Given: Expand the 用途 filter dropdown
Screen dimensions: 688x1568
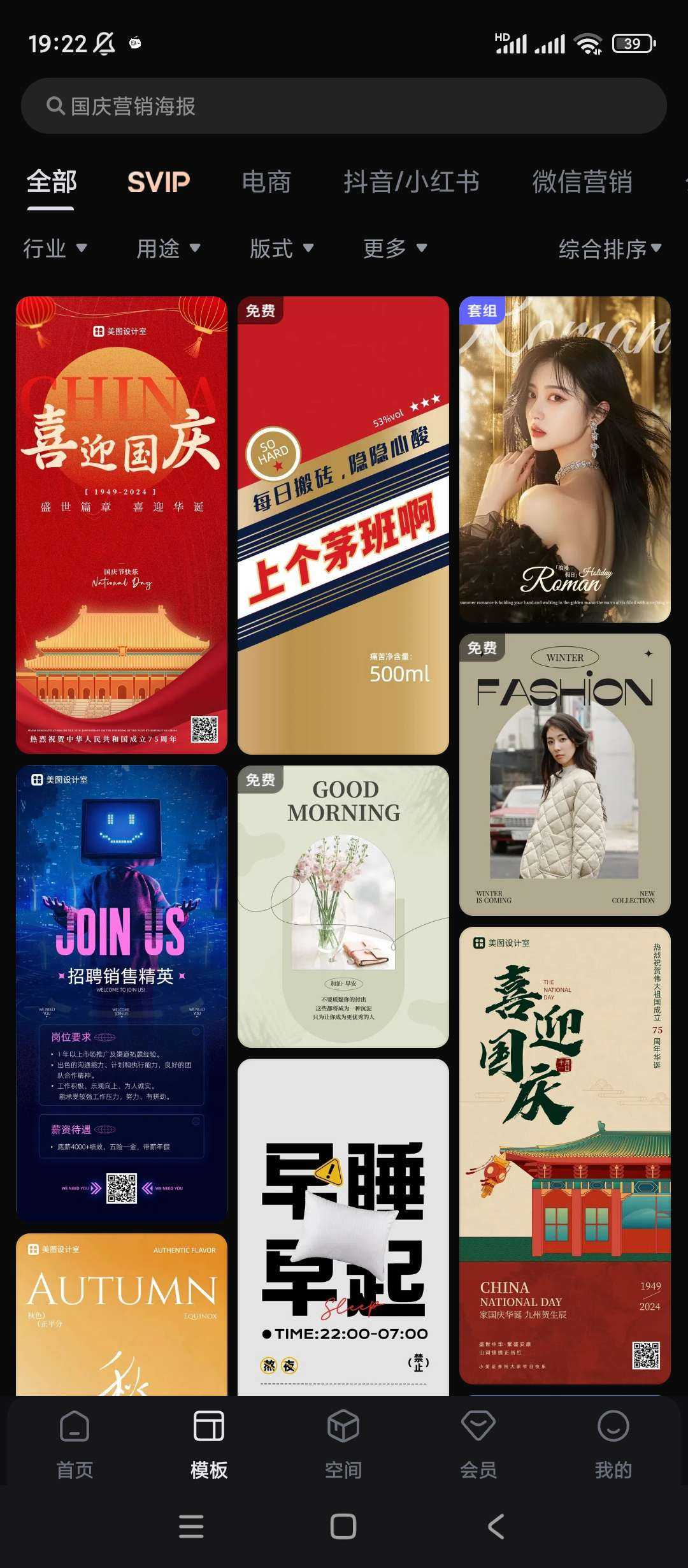Looking at the screenshot, I should (x=168, y=248).
